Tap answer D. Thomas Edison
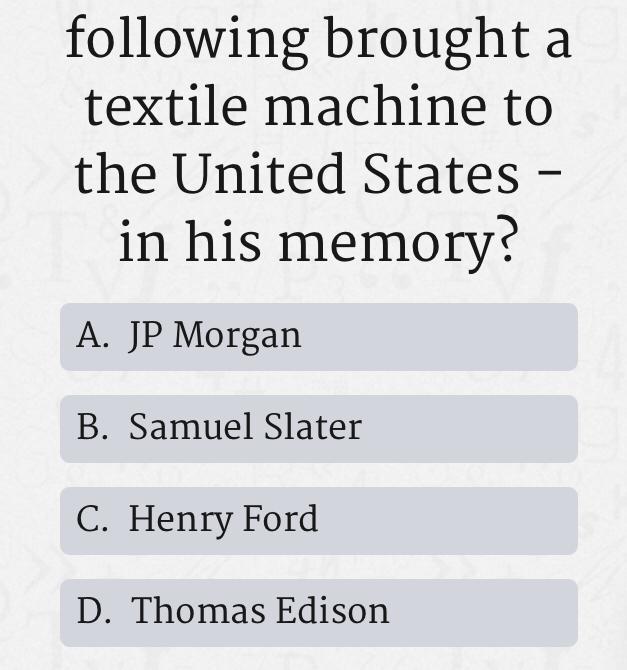The width and height of the screenshot is (627, 670). point(318,612)
